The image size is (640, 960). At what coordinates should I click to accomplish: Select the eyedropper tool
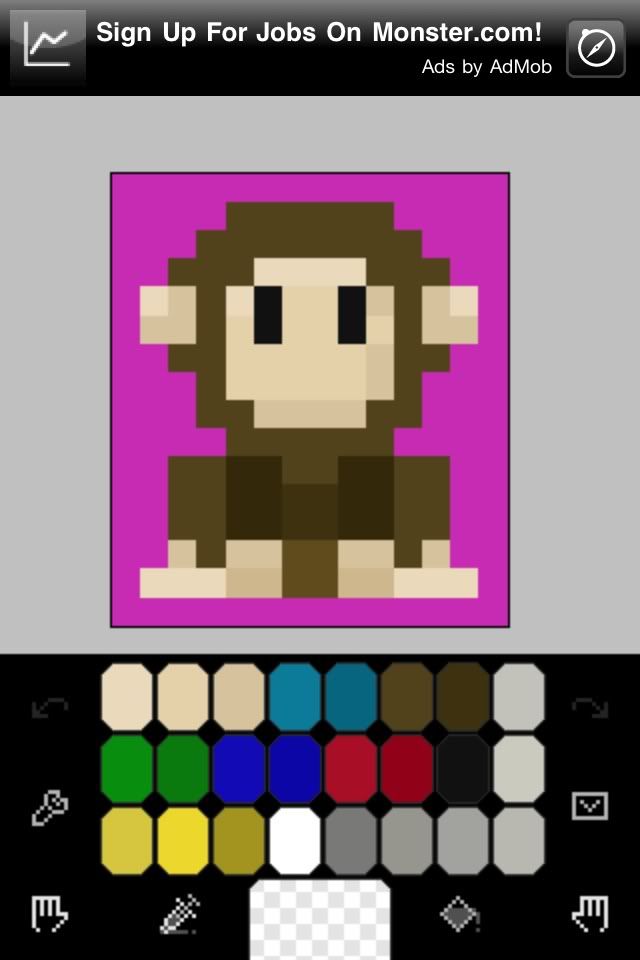point(49,807)
